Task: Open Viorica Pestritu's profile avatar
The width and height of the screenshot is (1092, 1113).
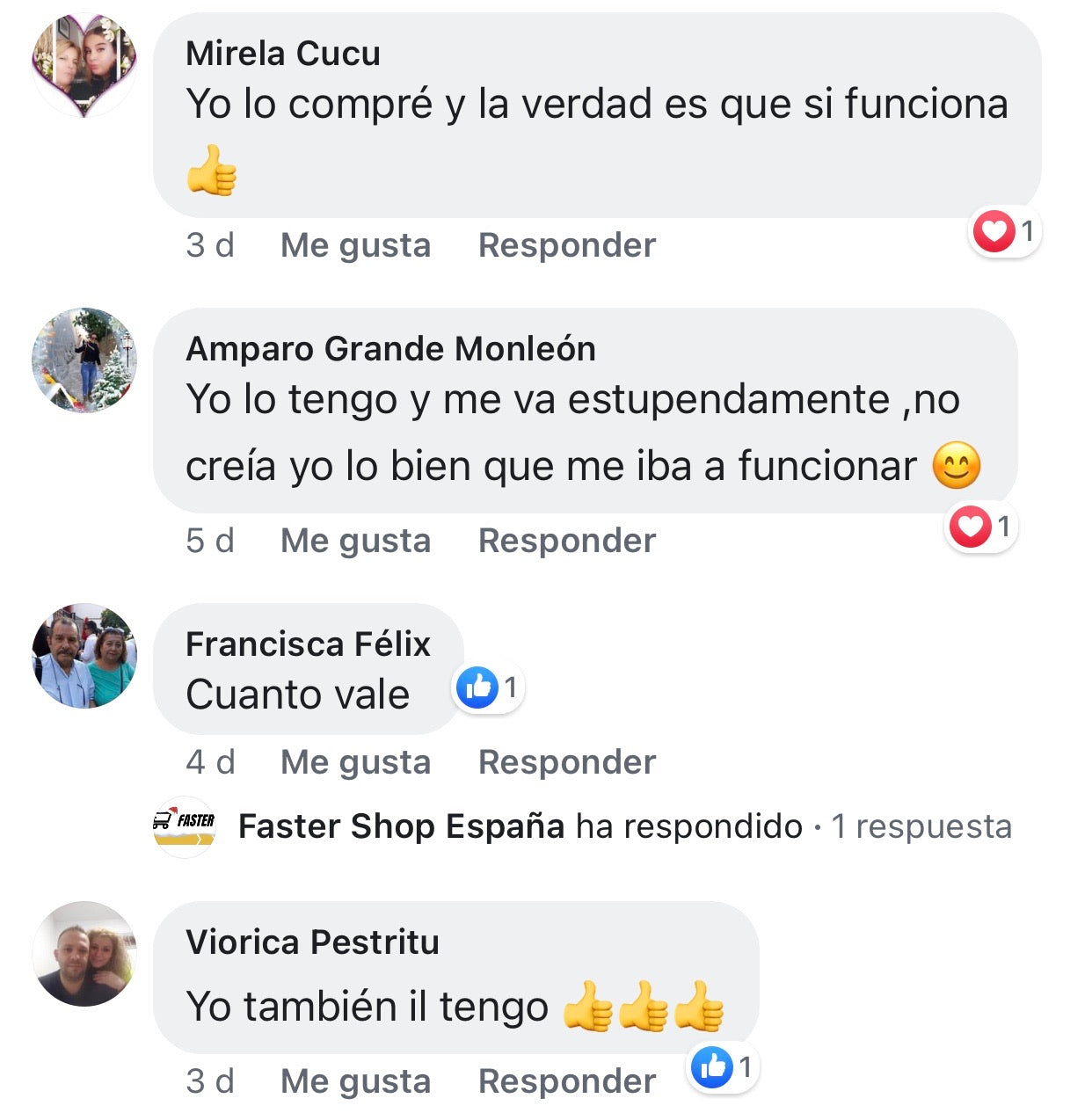Action: (x=84, y=954)
